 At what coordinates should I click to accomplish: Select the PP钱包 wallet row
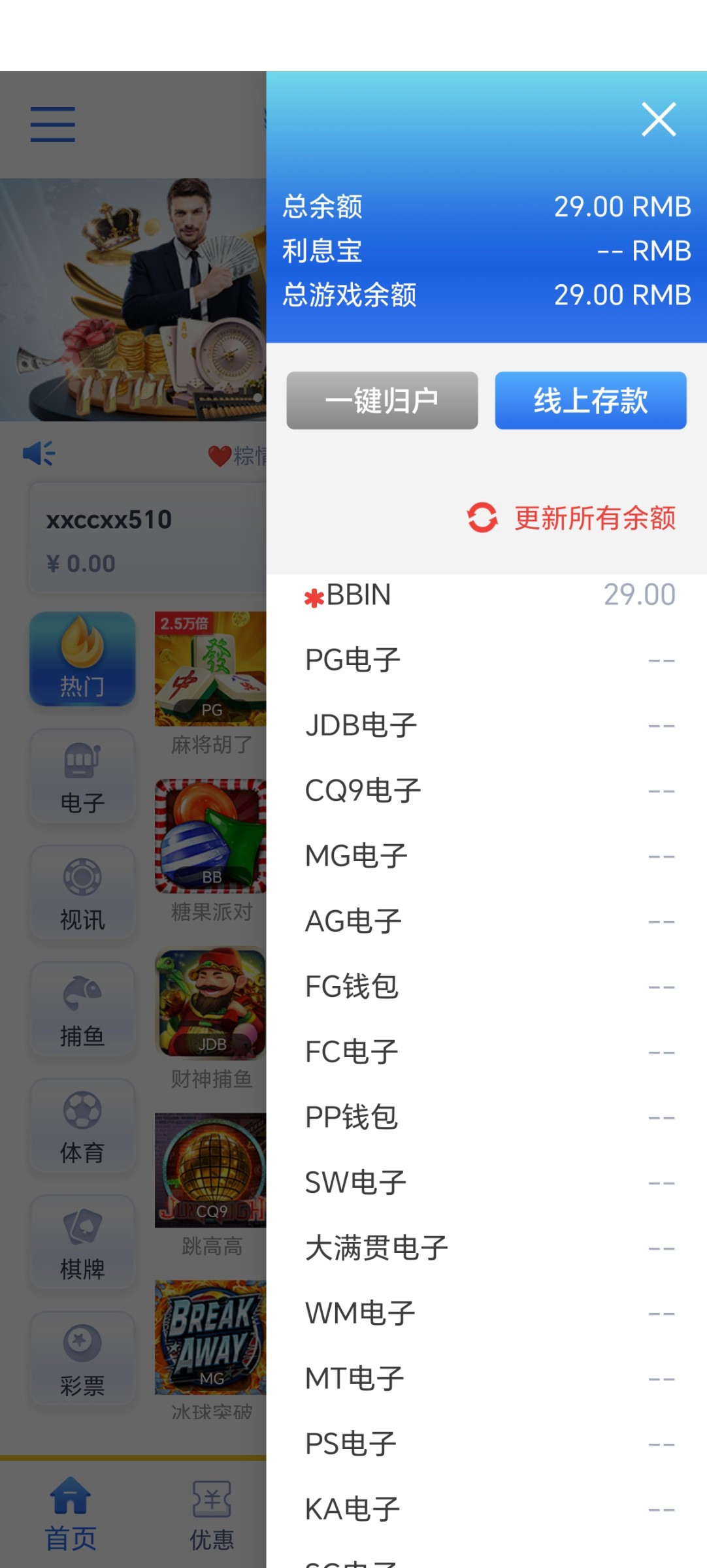pyautogui.click(x=486, y=1117)
